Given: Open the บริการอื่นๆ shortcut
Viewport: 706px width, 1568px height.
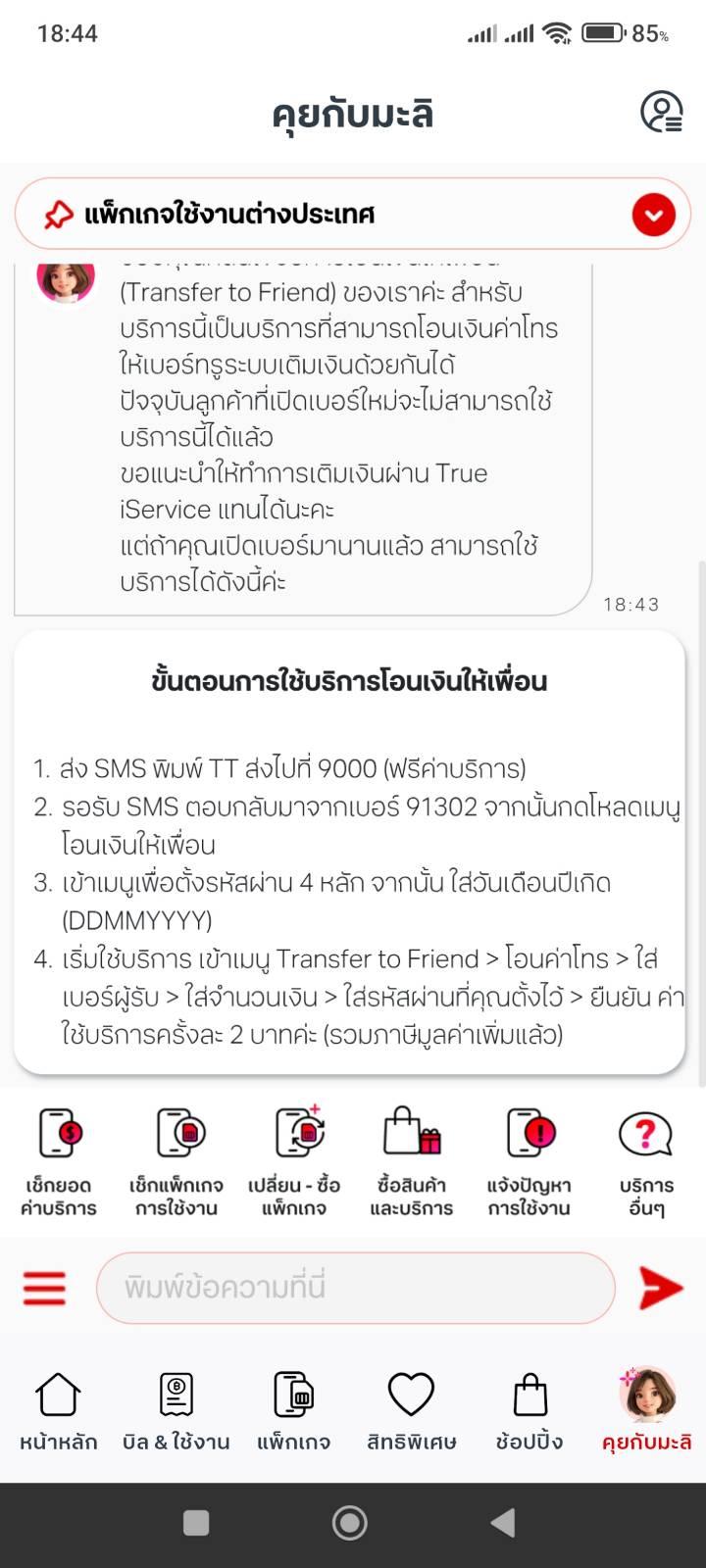Looking at the screenshot, I should (646, 1161).
